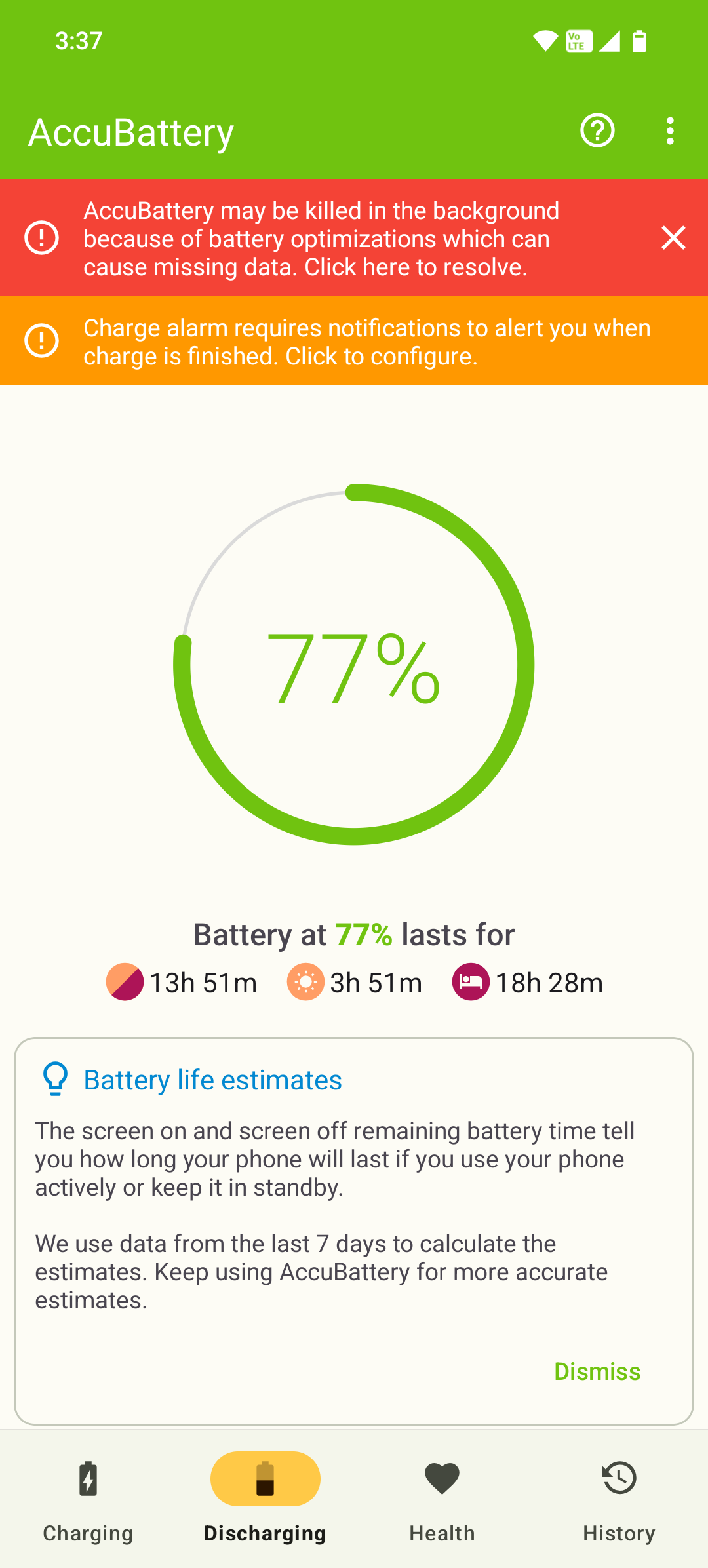
Task: Configure charge alarm notifications from the orange banner
Action: (354, 342)
